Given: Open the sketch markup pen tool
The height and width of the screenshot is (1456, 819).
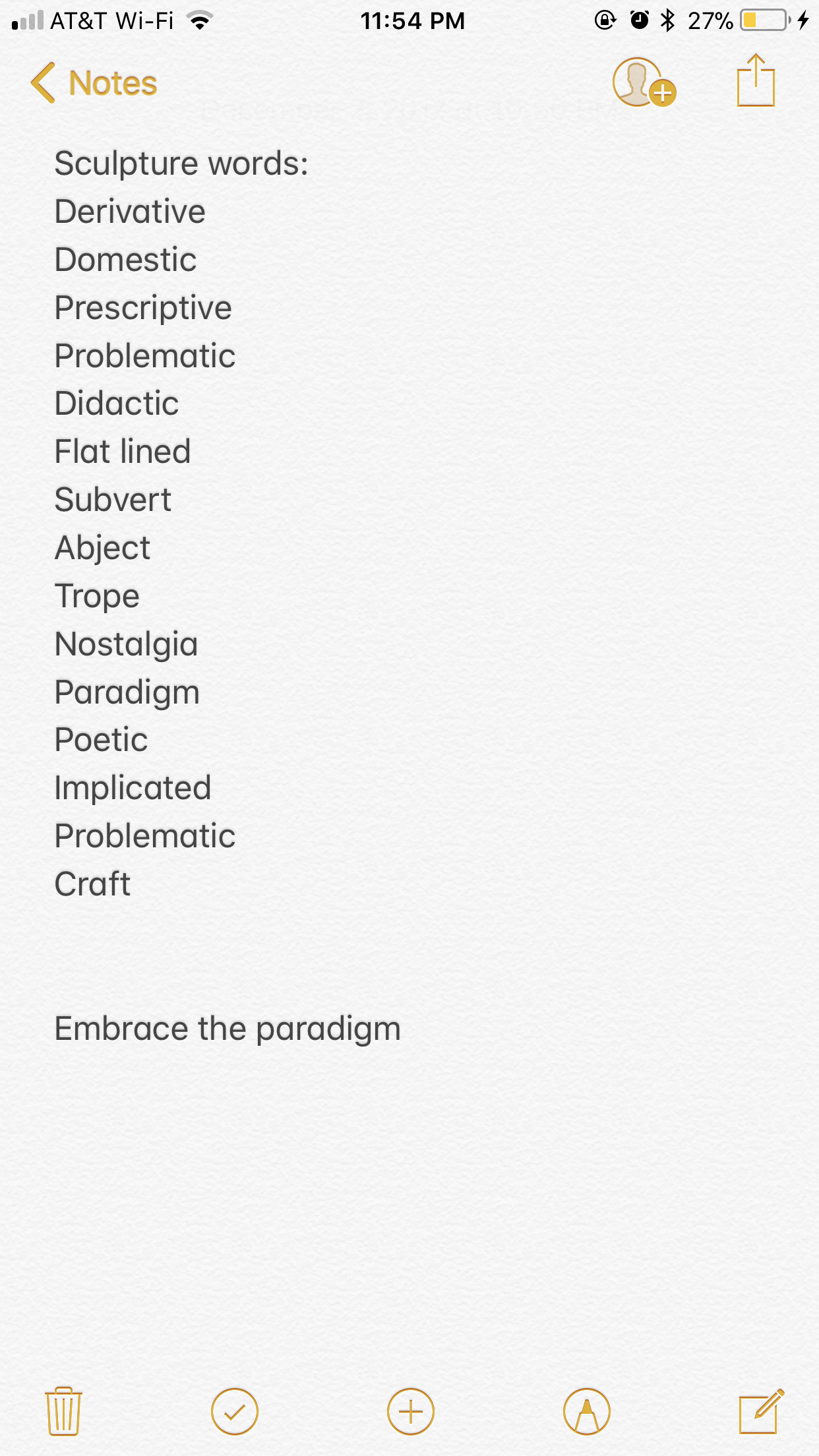Looking at the screenshot, I should click(586, 1411).
